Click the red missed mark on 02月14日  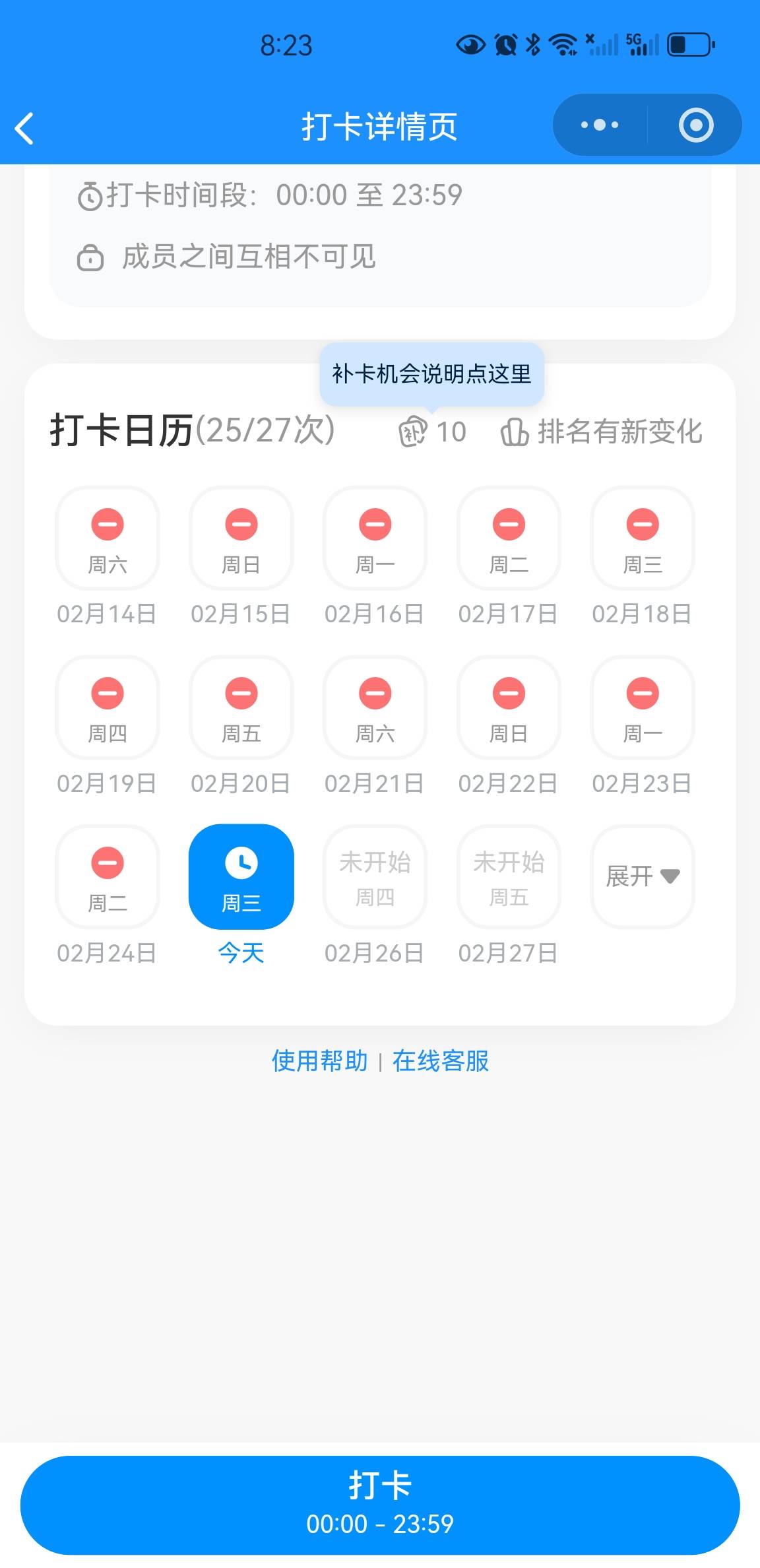(x=107, y=523)
